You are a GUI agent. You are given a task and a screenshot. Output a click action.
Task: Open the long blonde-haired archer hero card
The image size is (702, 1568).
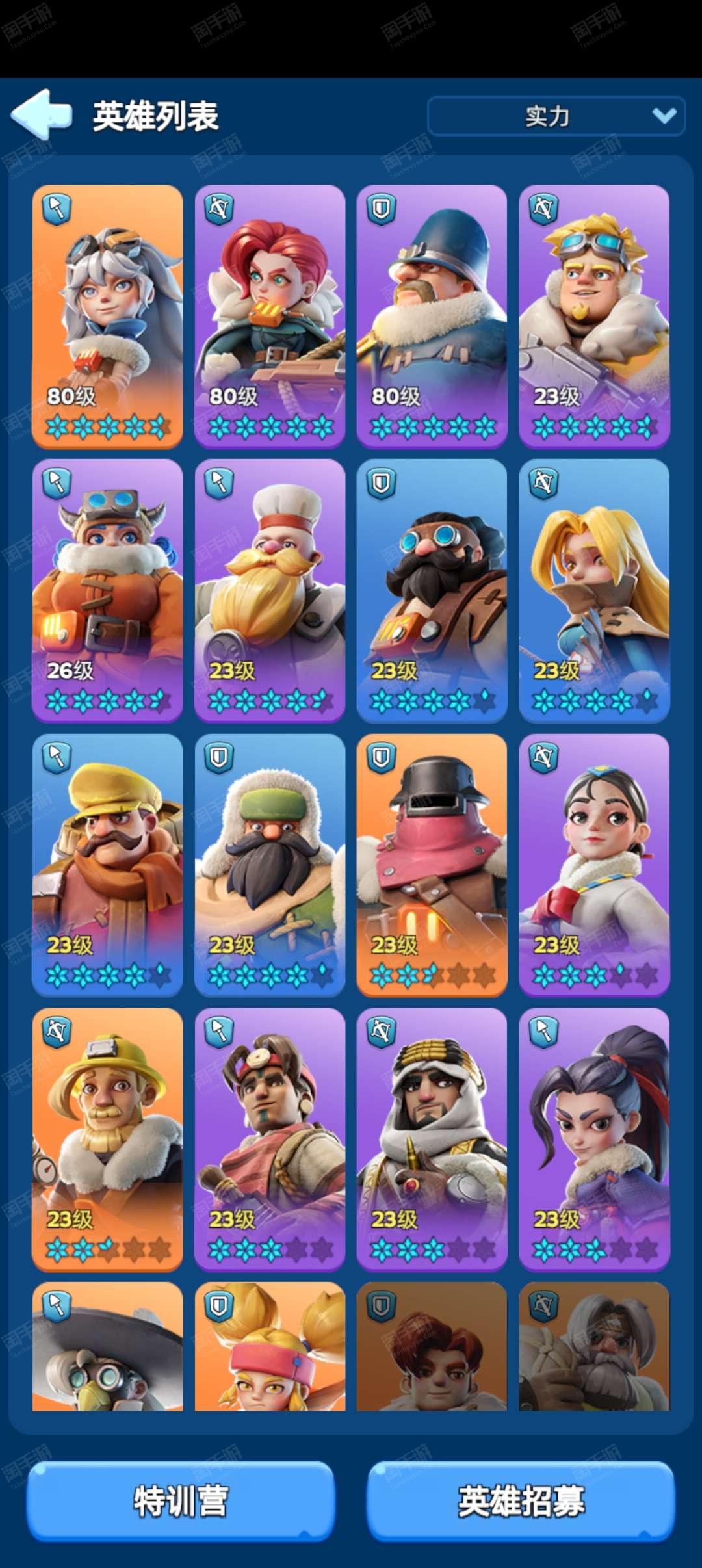coord(594,591)
